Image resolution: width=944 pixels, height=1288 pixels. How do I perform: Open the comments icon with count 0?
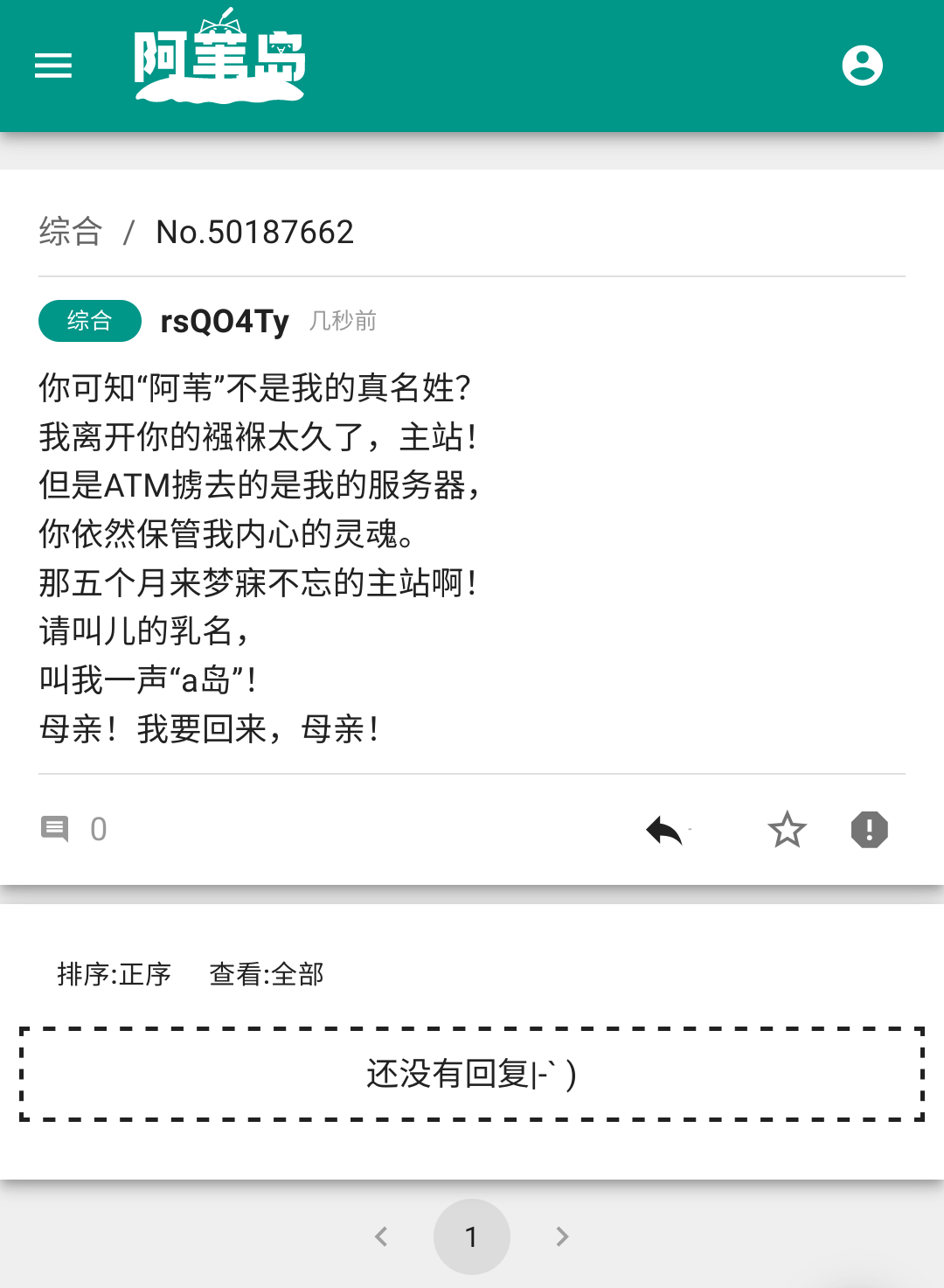pyautogui.click(x=56, y=829)
